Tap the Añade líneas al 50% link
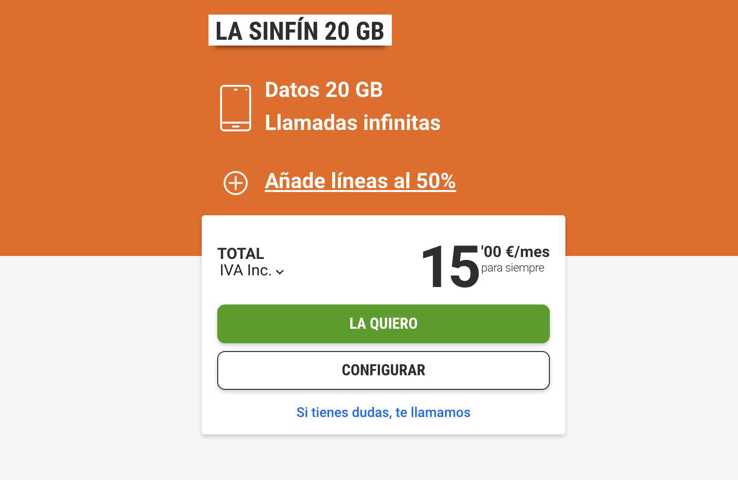Viewport: 738px width, 480px height. tap(360, 181)
